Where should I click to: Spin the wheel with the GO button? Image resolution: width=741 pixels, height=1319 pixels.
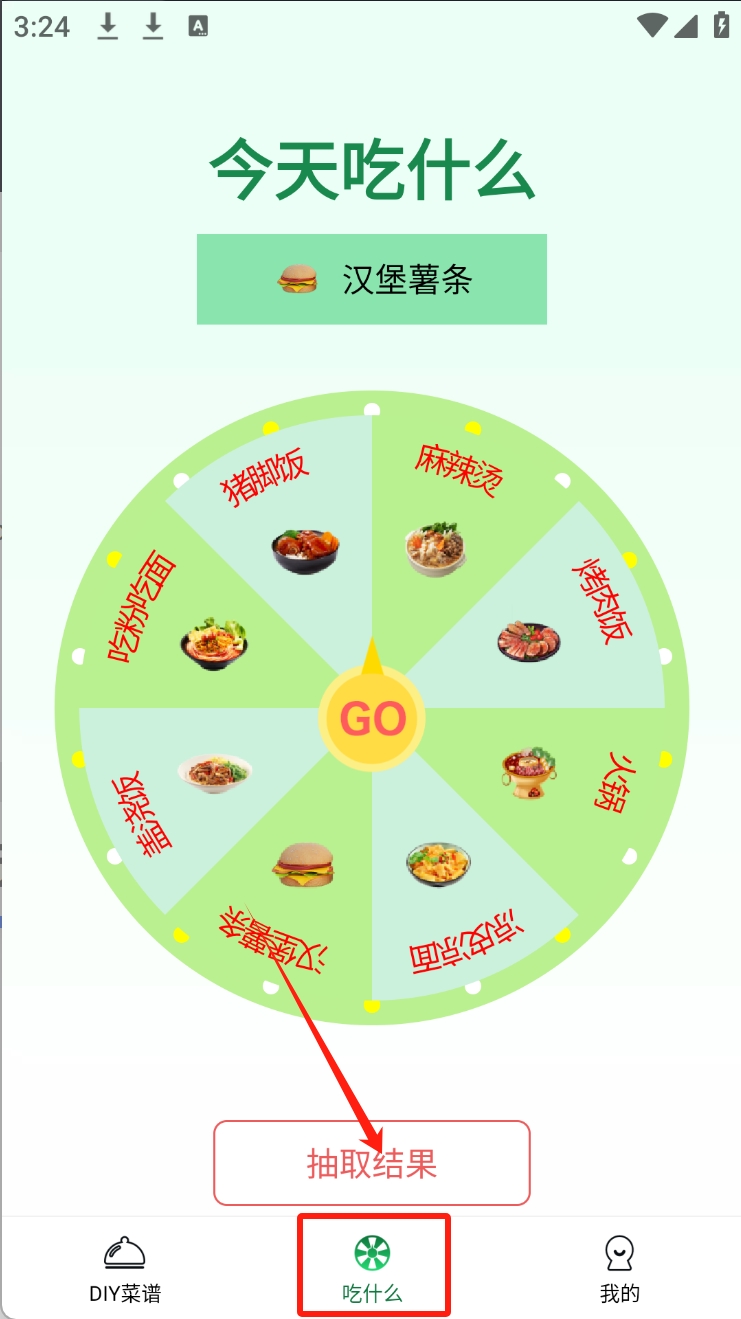point(372,718)
